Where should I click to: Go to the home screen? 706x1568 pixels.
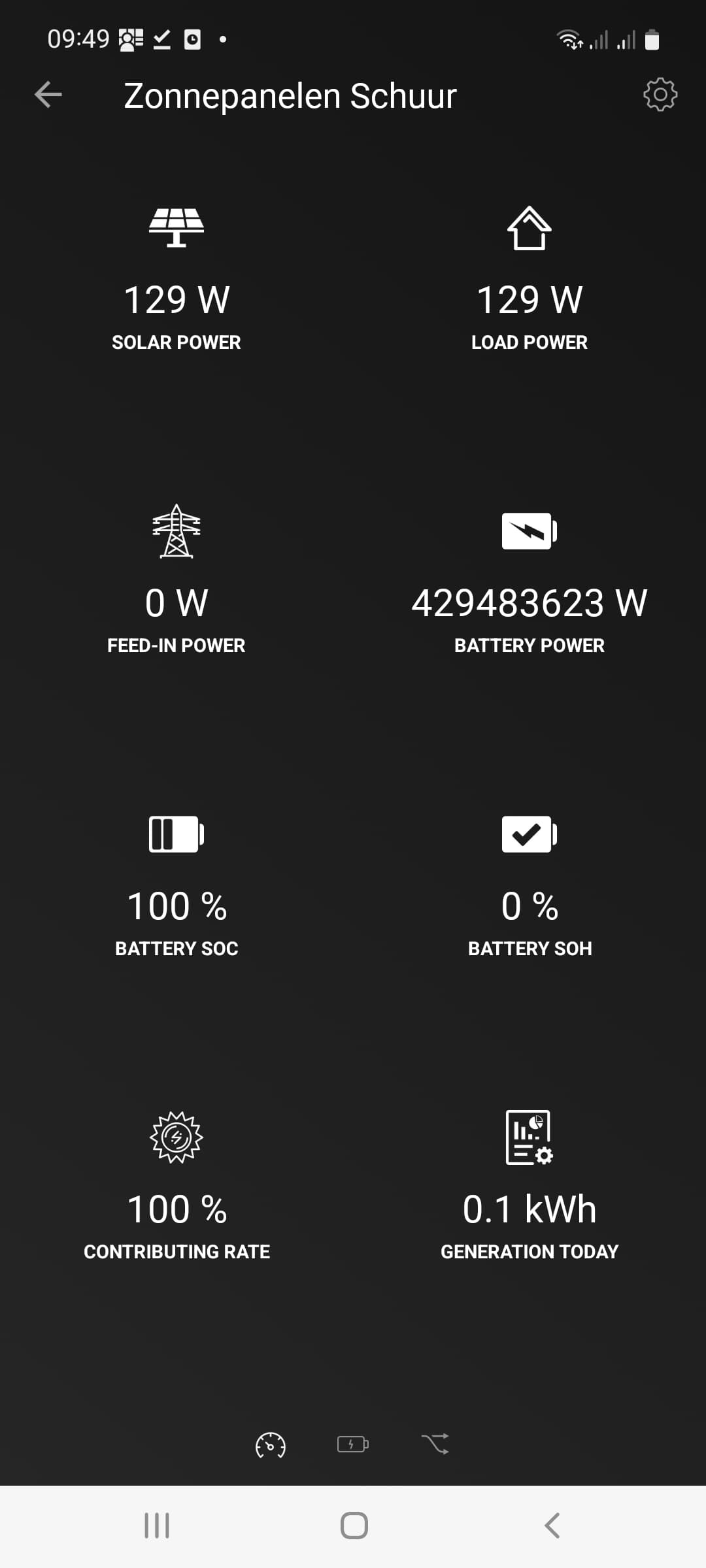pyautogui.click(x=354, y=1526)
